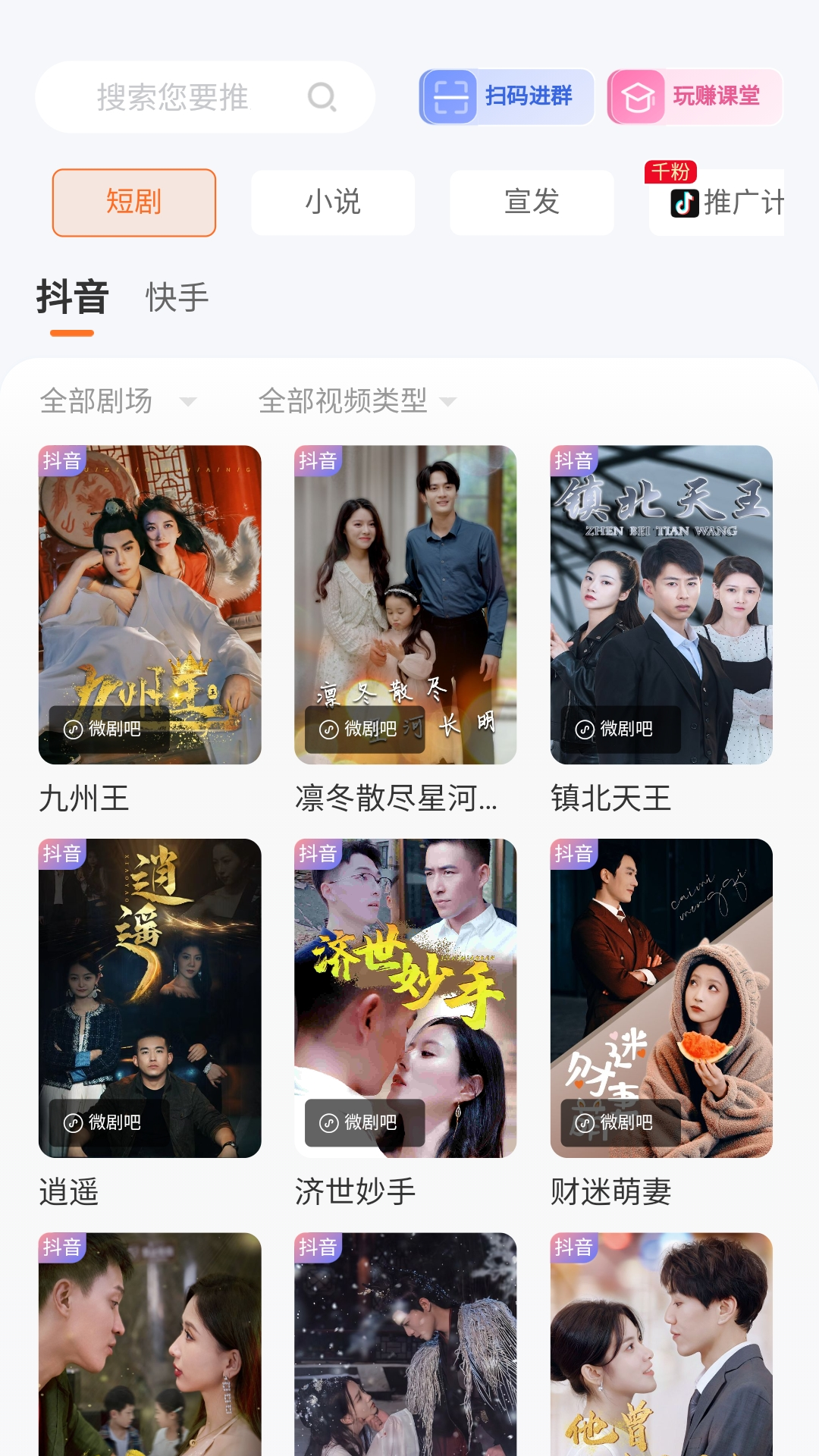Open the drama 逍遥
The height and width of the screenshot is (1456, 819).
pos(150,998)
